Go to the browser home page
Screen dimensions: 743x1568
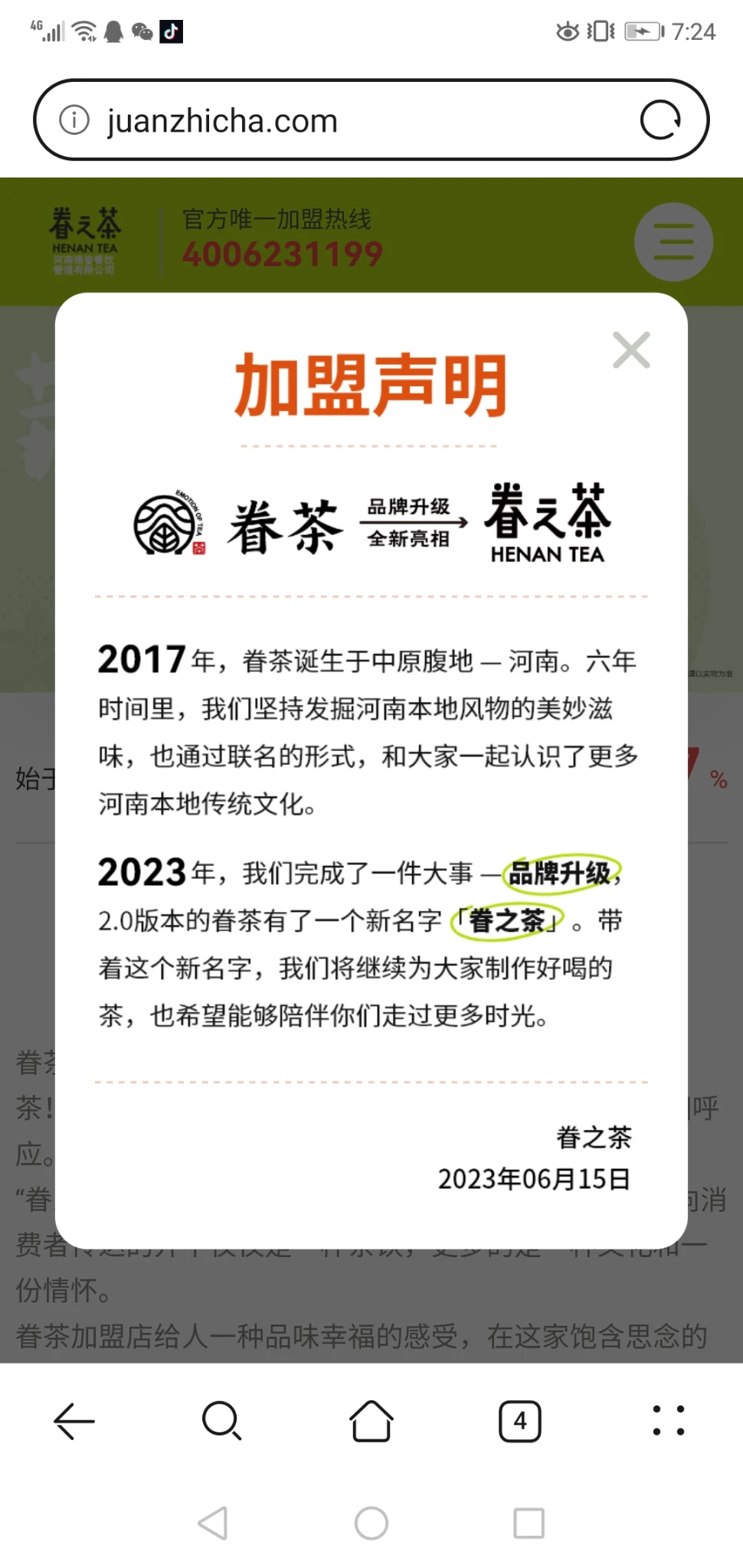371,1421
